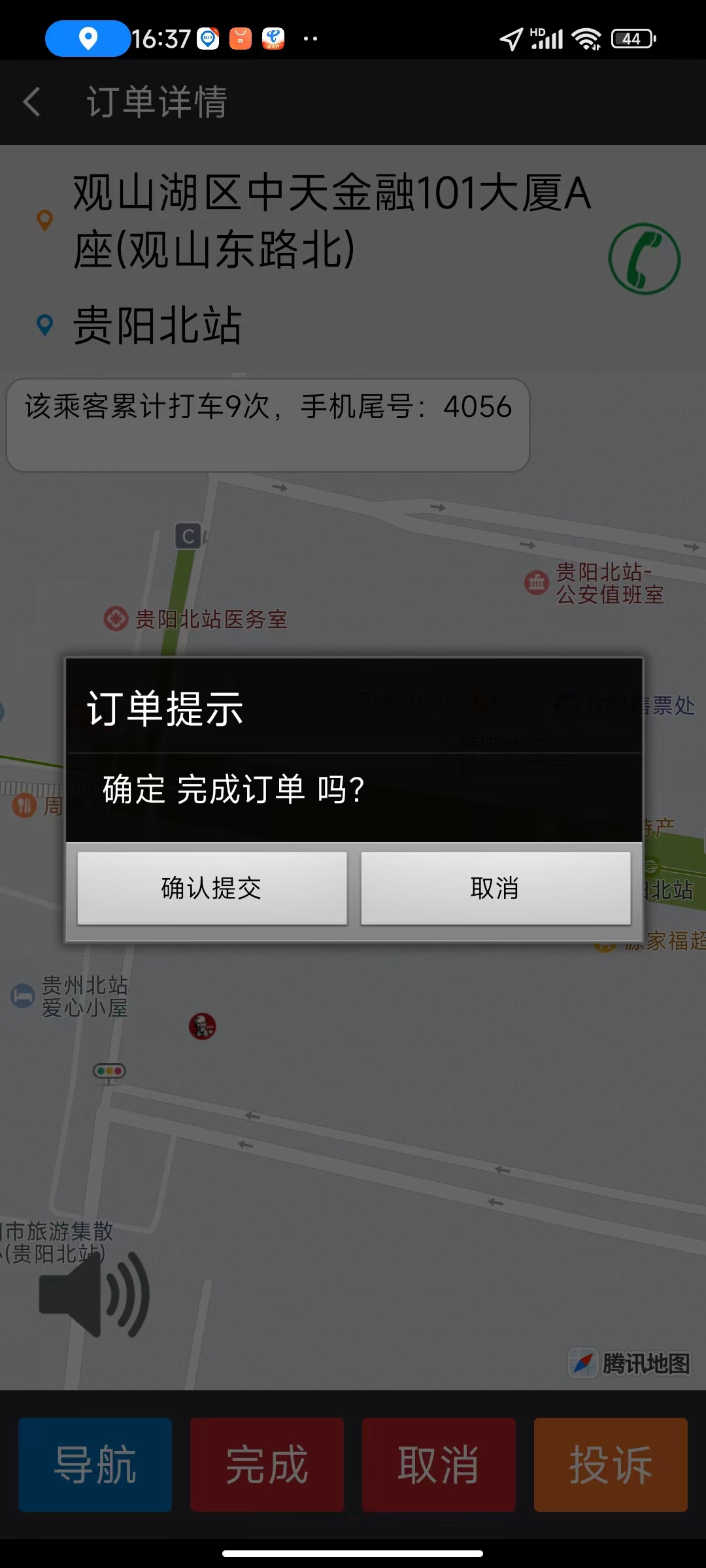
Task: Go back from 订单详情
Action: pyautogui.click(x=32, y=103)
